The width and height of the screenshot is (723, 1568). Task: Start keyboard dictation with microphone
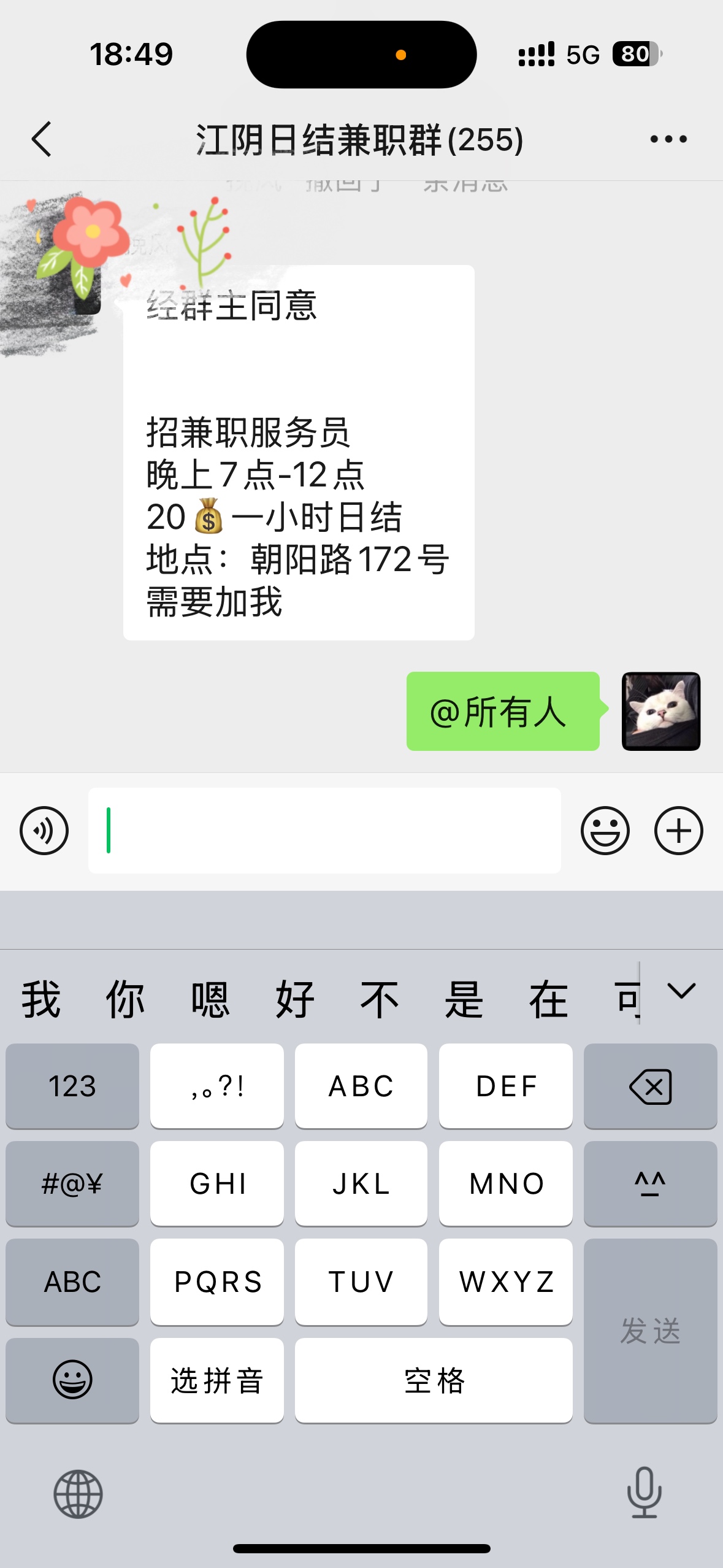click(x=645, y=1493)
